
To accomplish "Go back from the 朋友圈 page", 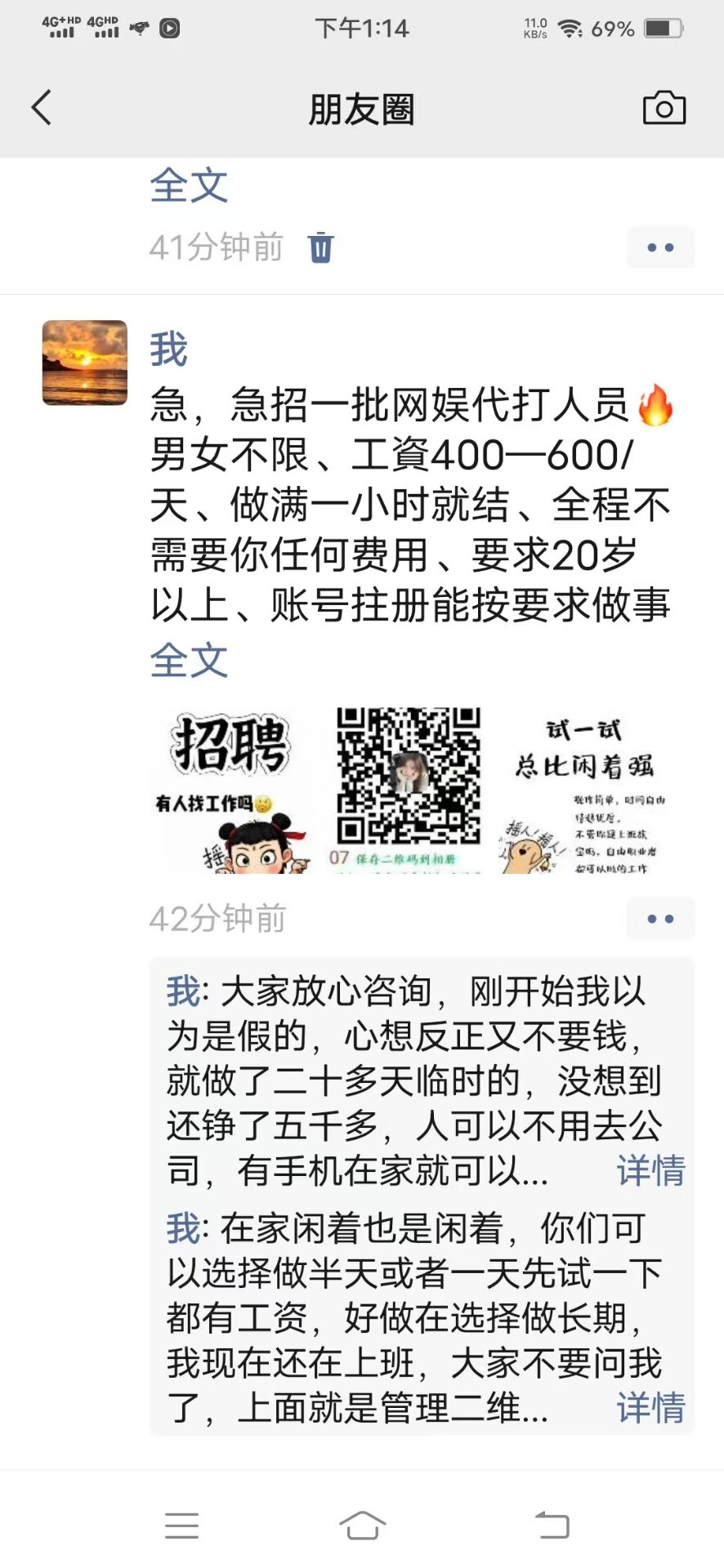I will click(x=42, y=108).
